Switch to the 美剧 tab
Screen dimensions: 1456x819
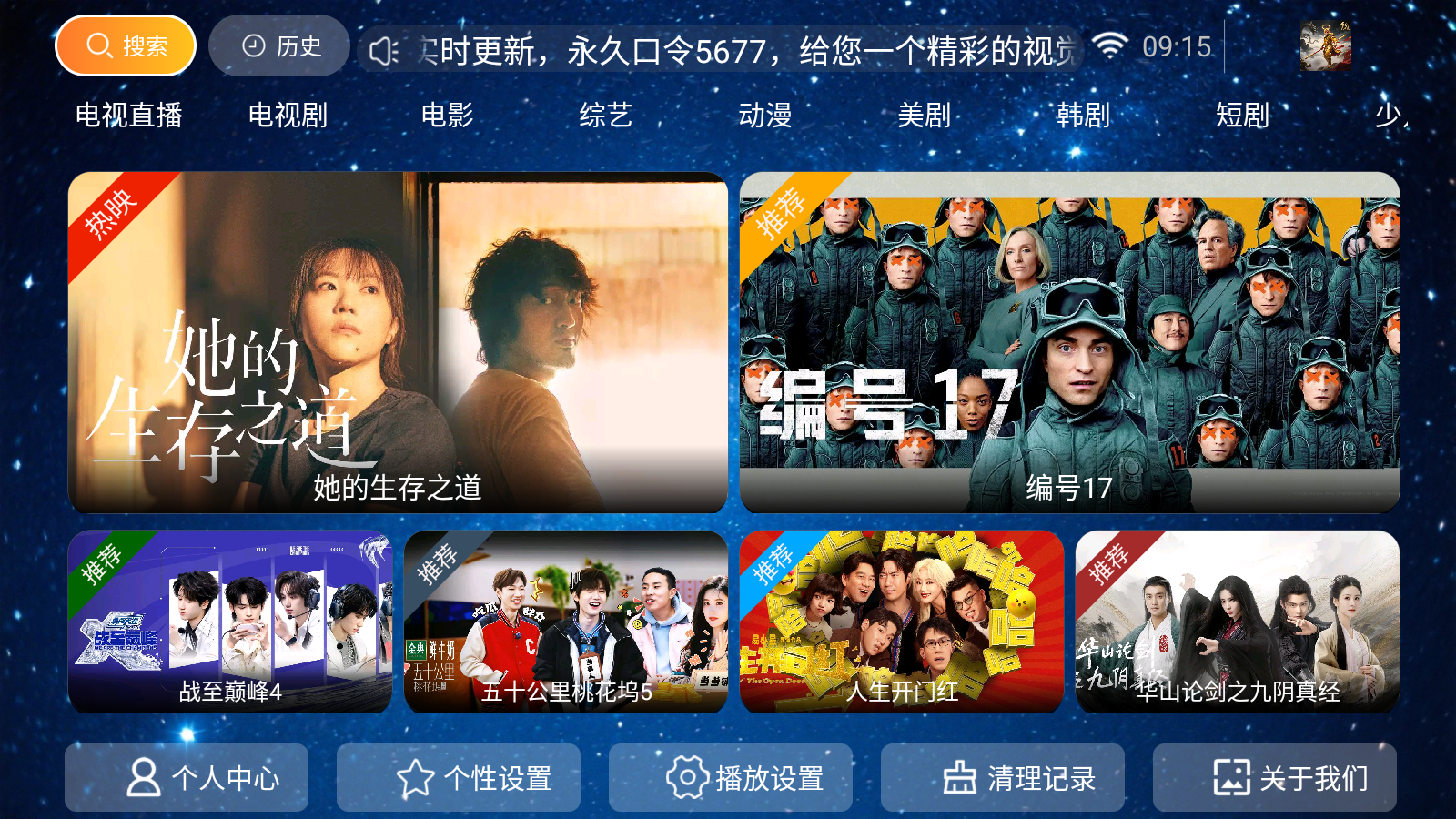coord(924,116)
